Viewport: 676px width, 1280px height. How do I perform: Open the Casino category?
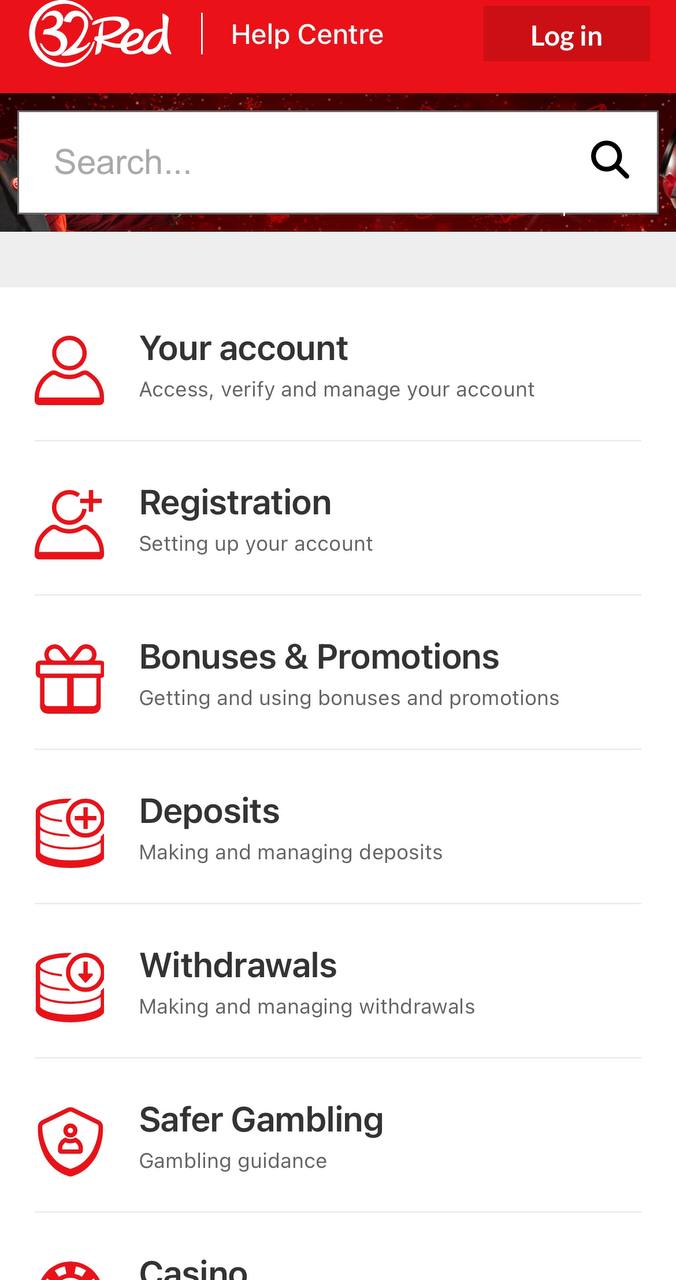pyautogui.click(x=338, y=1252)
